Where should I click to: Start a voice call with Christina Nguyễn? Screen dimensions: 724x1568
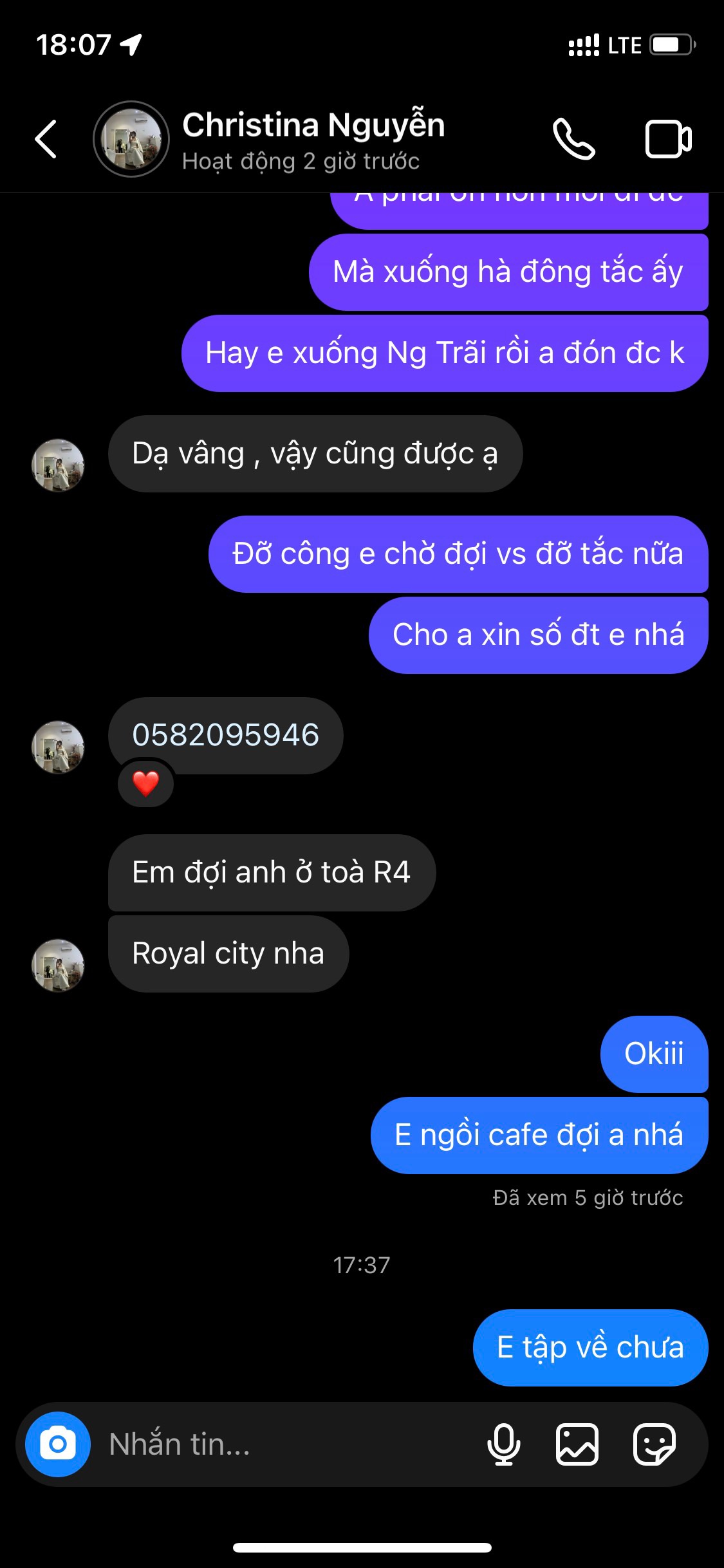tap(573, 138)
